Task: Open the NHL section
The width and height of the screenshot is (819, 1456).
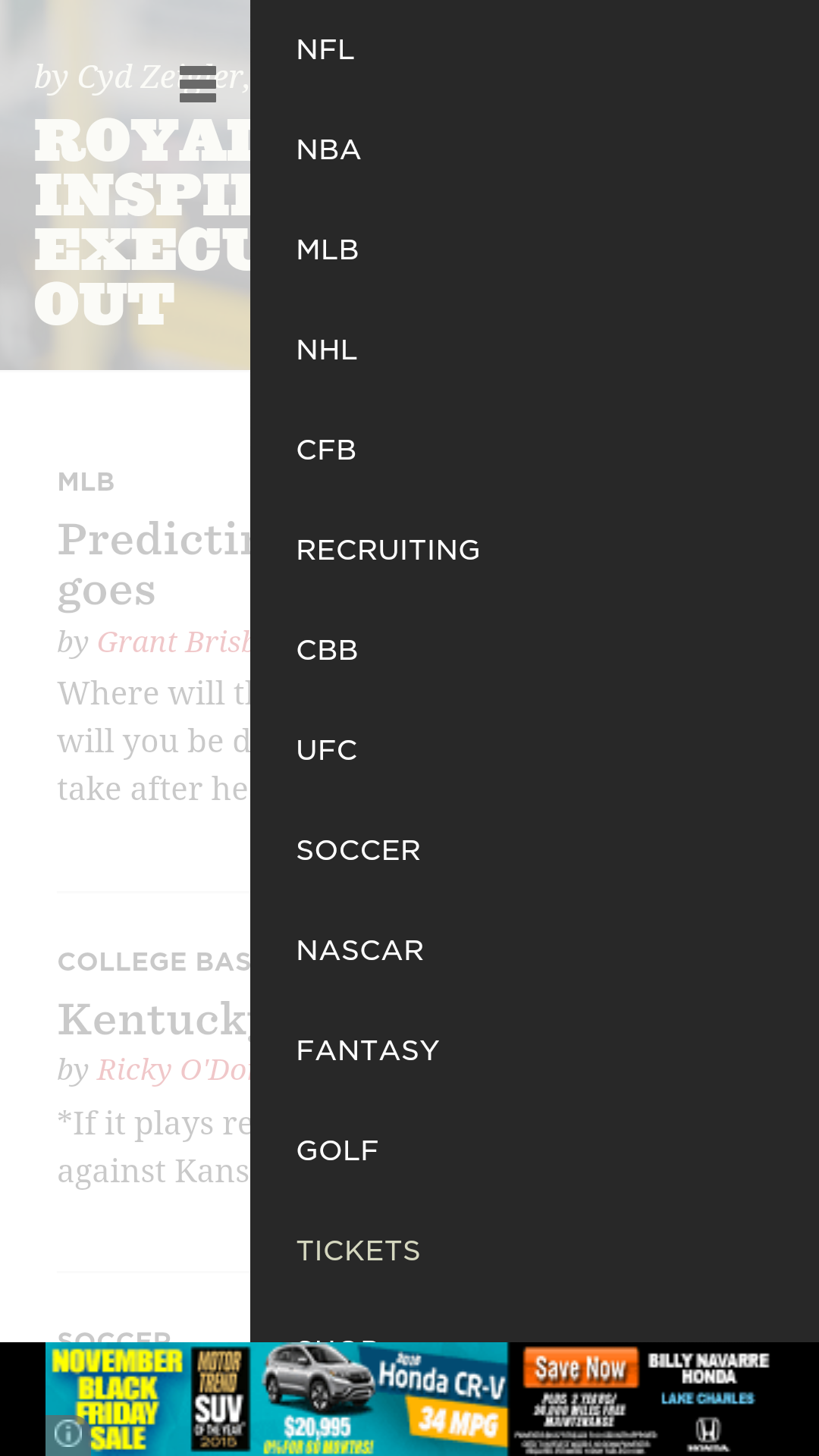Action: (x=327, y=349)
